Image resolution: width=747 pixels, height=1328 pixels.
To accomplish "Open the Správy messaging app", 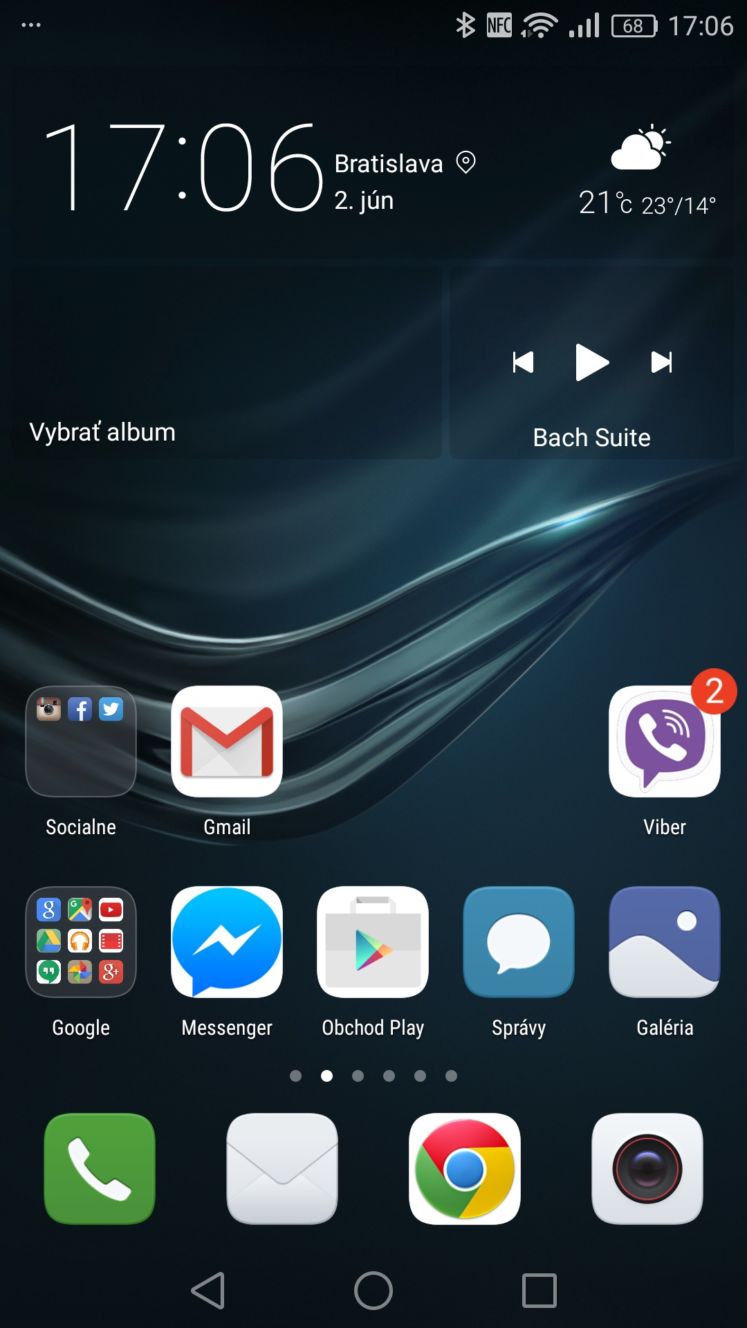I will [x=519, y=942].
